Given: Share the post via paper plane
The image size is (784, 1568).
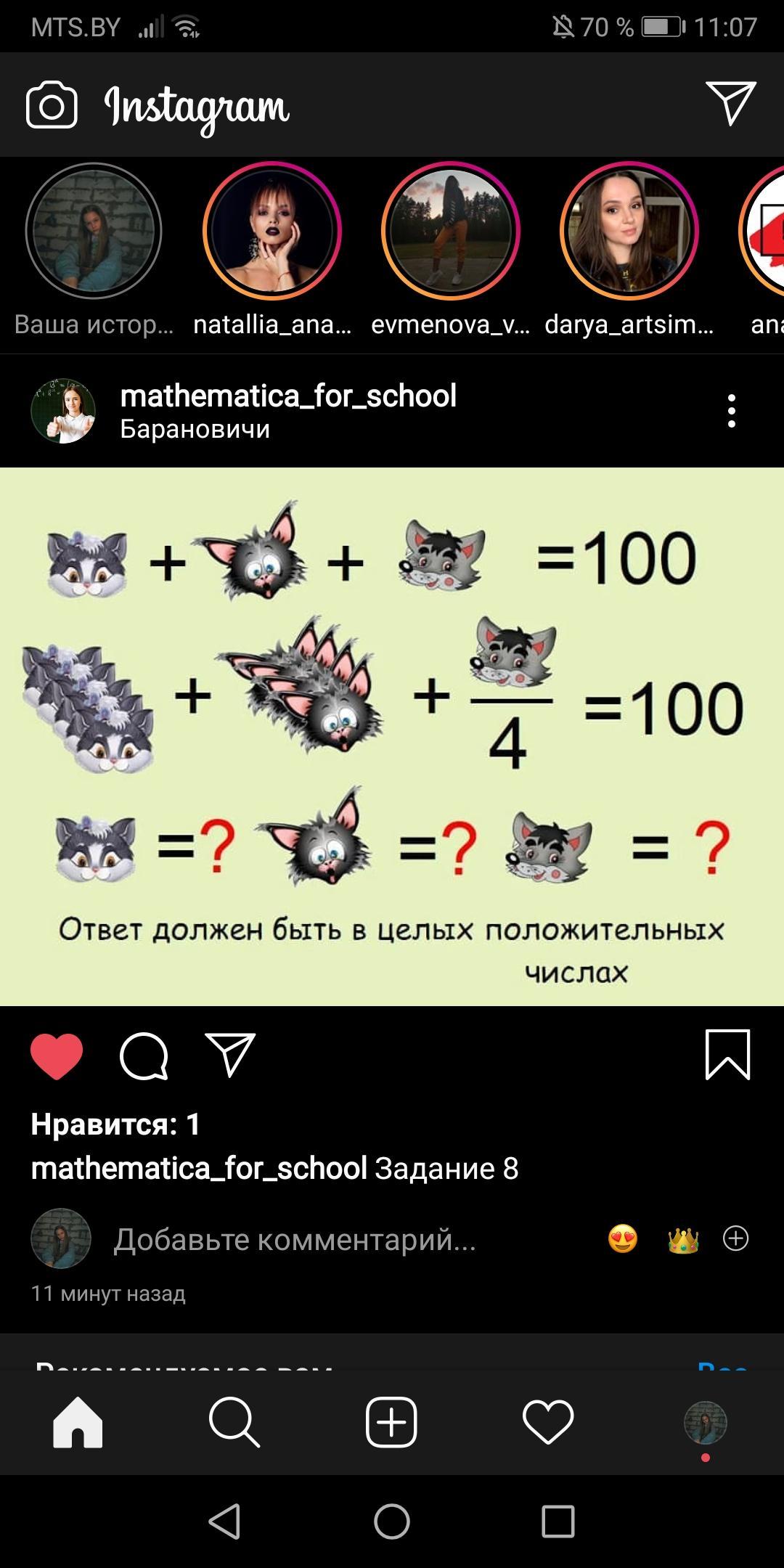Looking at the screenshot, I should pos(231,1055).
